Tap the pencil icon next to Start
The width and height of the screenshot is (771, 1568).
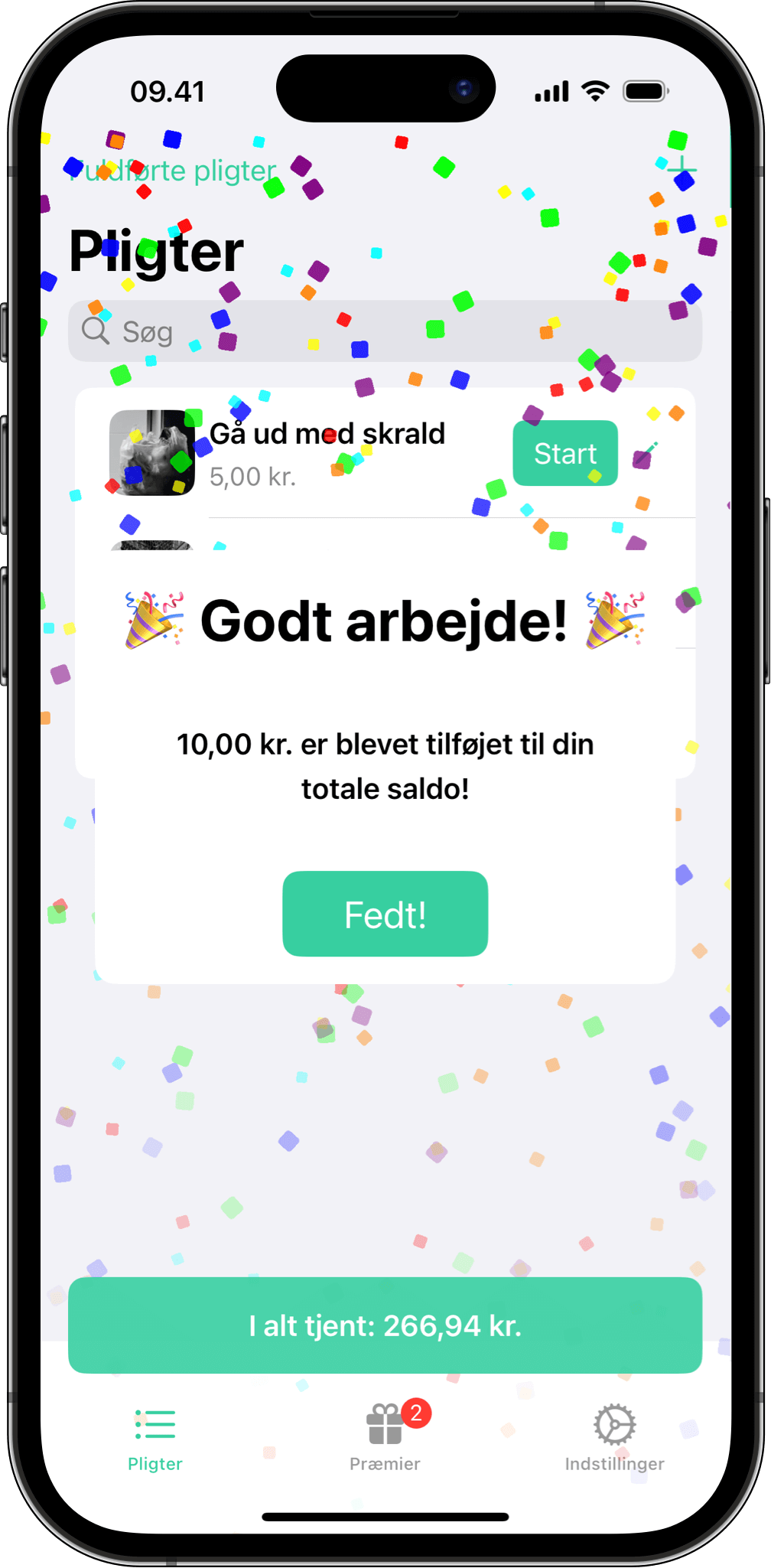tap(649, 453)
